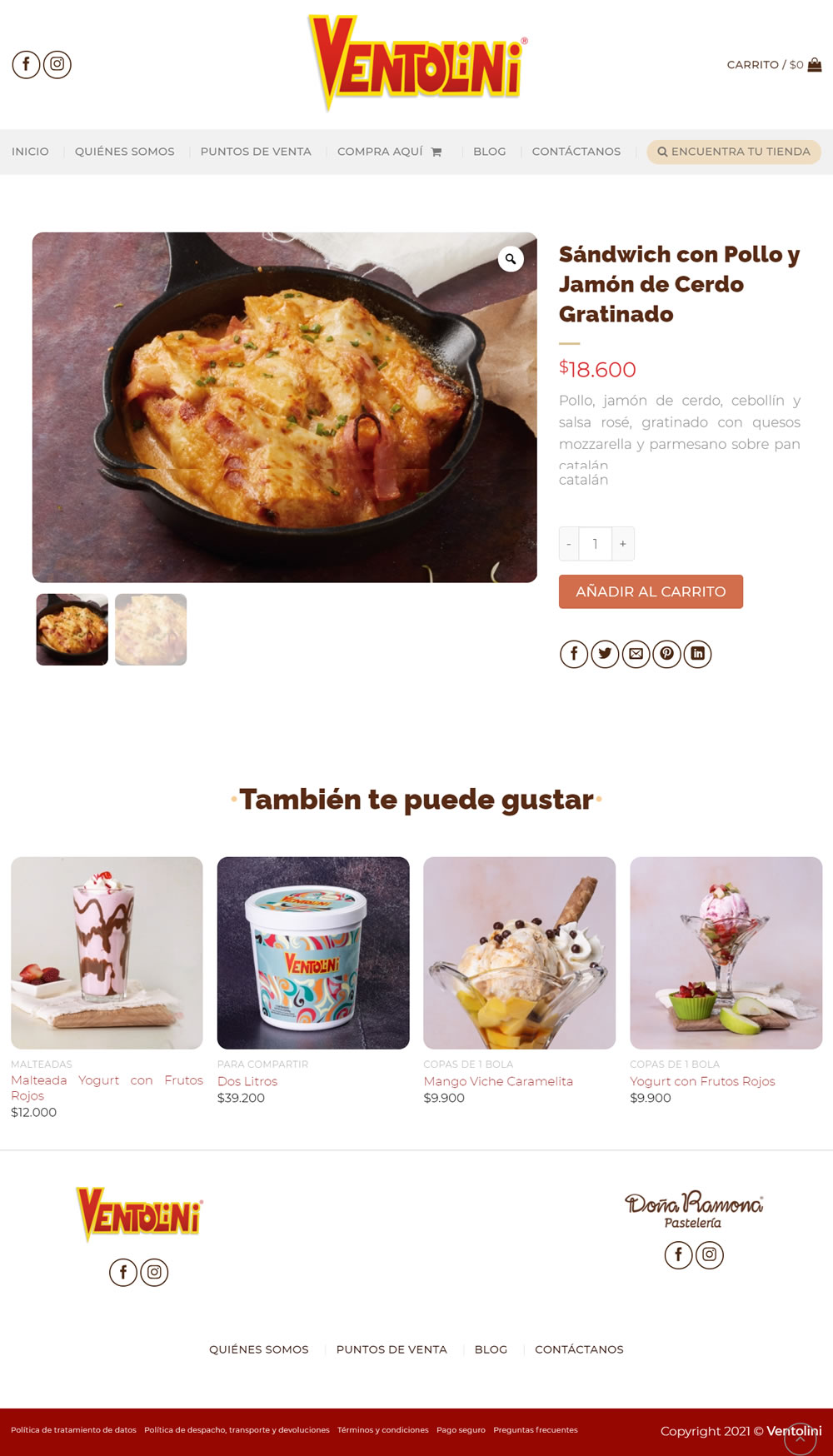Increase quantity with plus button
Viewport: 833px width, 1456px height.
pyautogui.click(x=623, y=544)
